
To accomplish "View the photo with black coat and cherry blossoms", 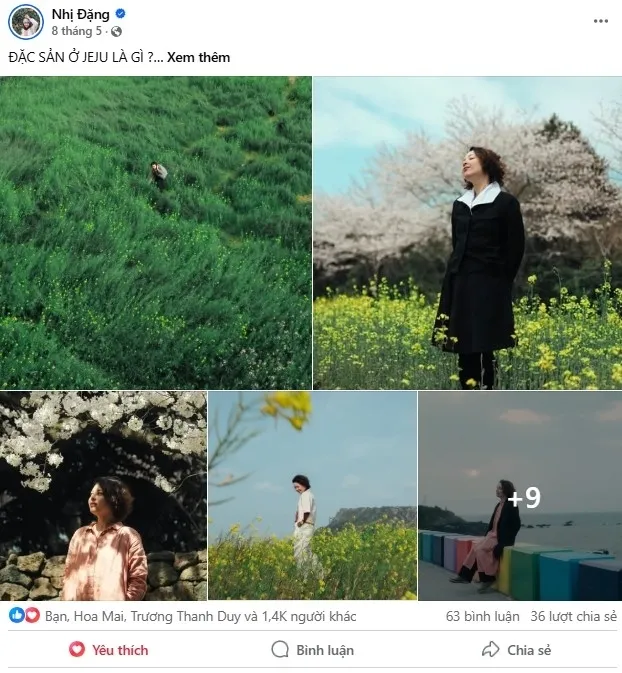I will (467, 233).
